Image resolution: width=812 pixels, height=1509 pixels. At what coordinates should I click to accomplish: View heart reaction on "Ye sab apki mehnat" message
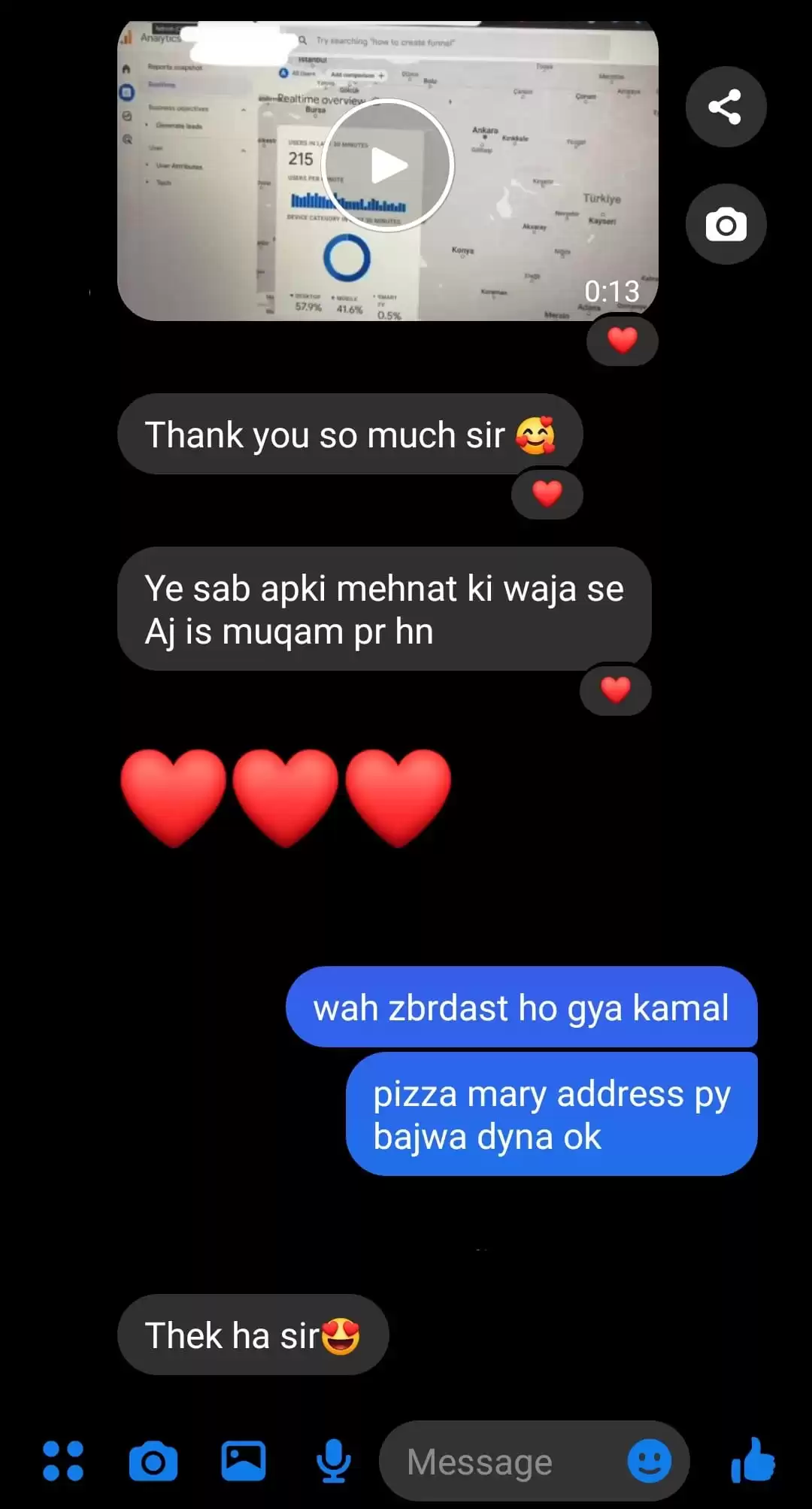pyautogui.click(x=615, y=689)
